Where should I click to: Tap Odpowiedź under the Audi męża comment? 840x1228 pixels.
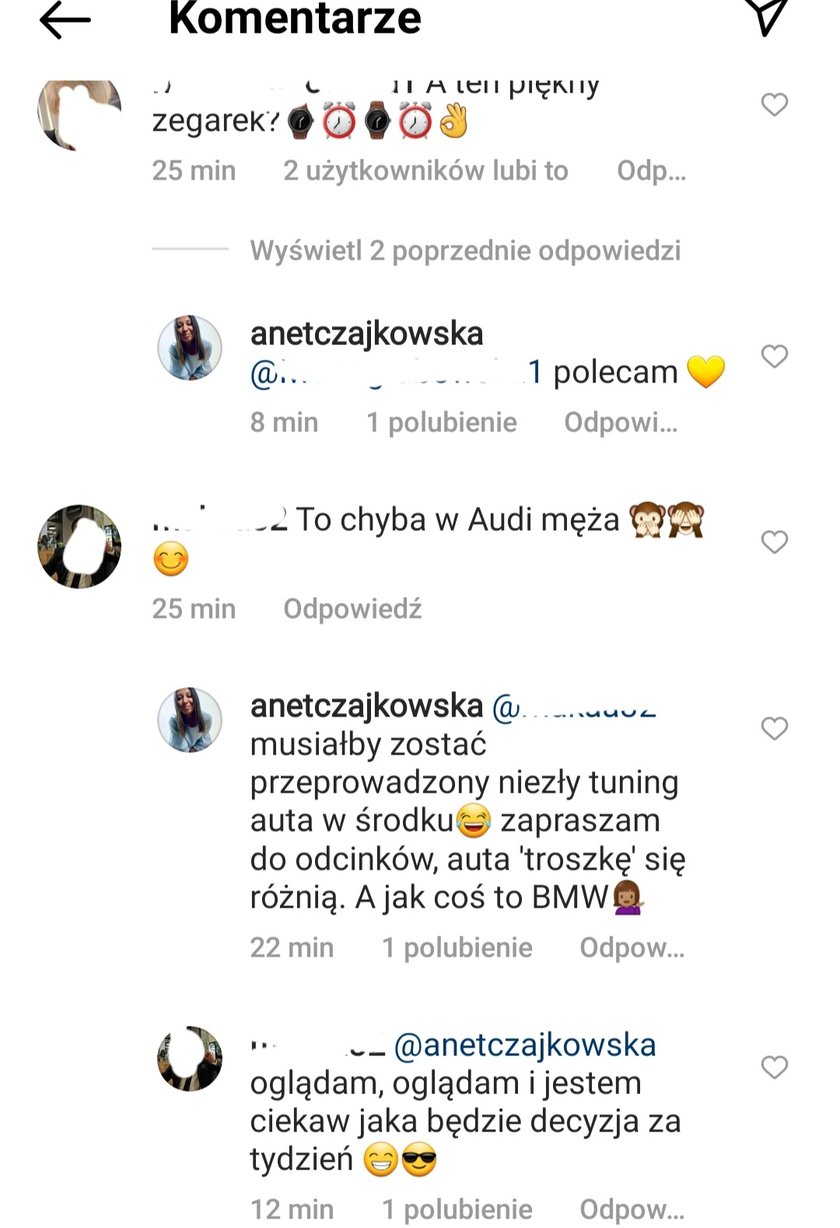[x=352, y=608]
